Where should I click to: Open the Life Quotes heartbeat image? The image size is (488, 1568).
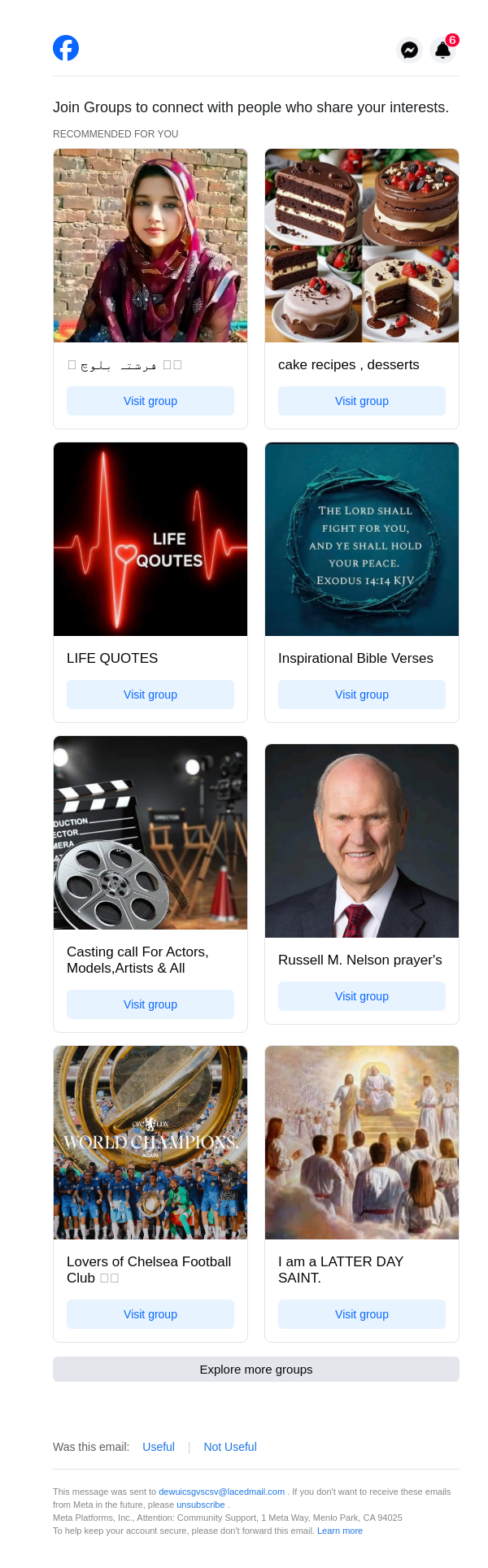(150, 539)
